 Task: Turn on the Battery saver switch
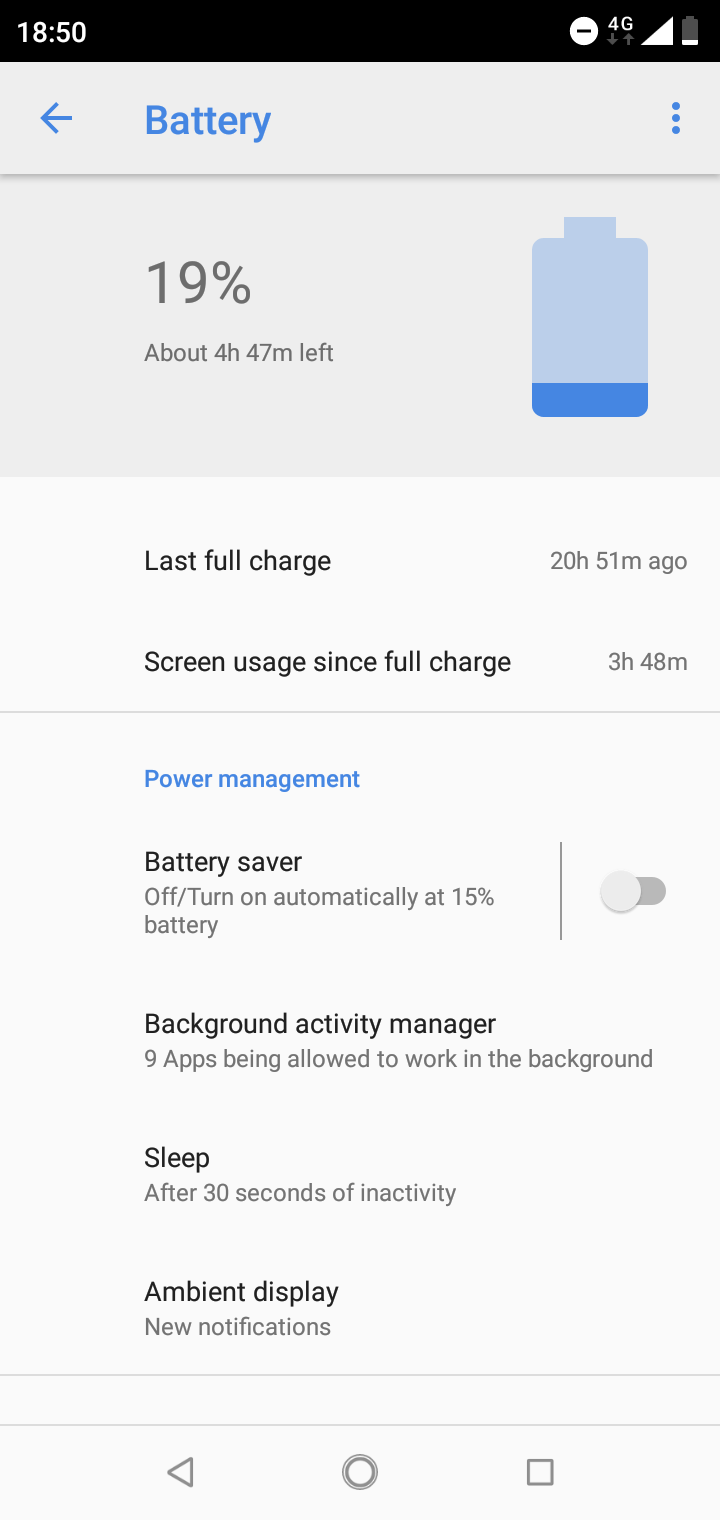[x=634, y=891]
